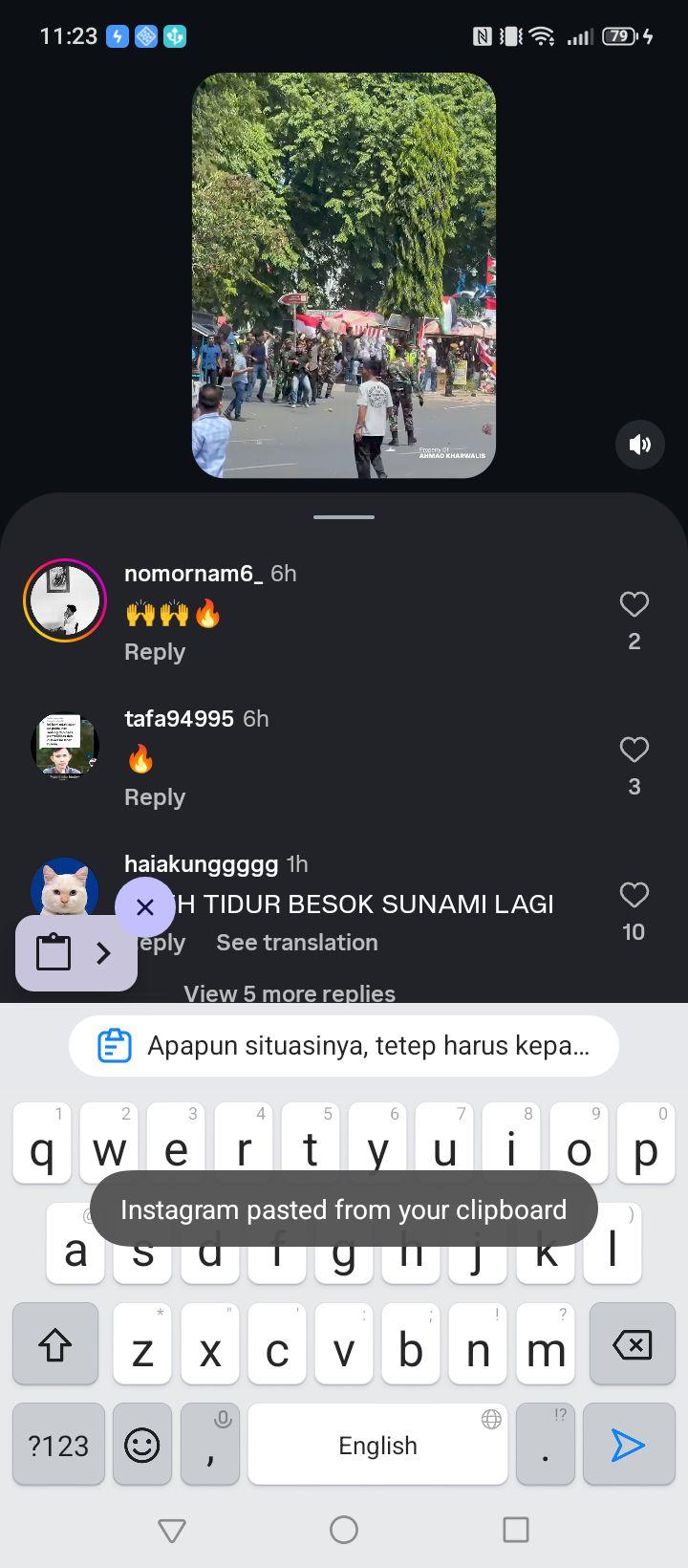
Task: Reply to nomornam6_'s comment
Action: point(155,652)
